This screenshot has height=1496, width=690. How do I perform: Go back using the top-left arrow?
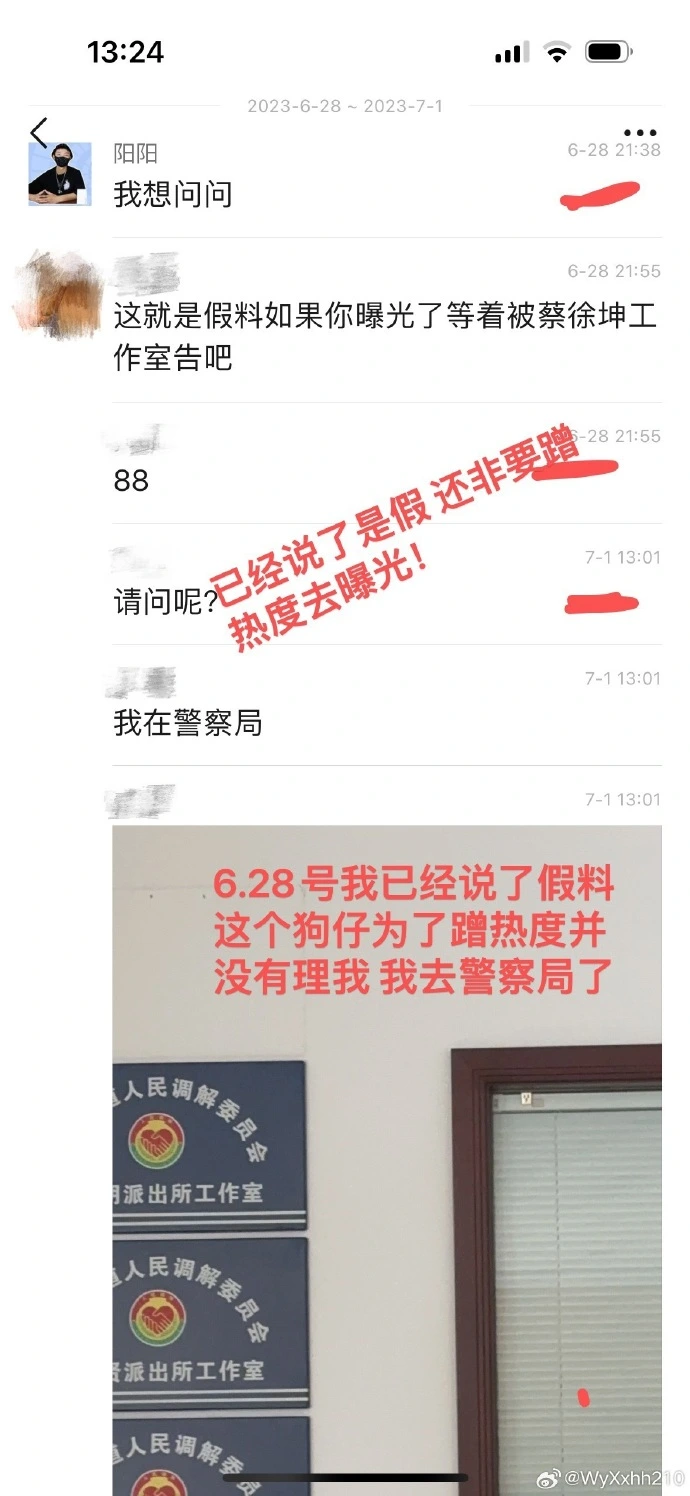coord(39,132)
